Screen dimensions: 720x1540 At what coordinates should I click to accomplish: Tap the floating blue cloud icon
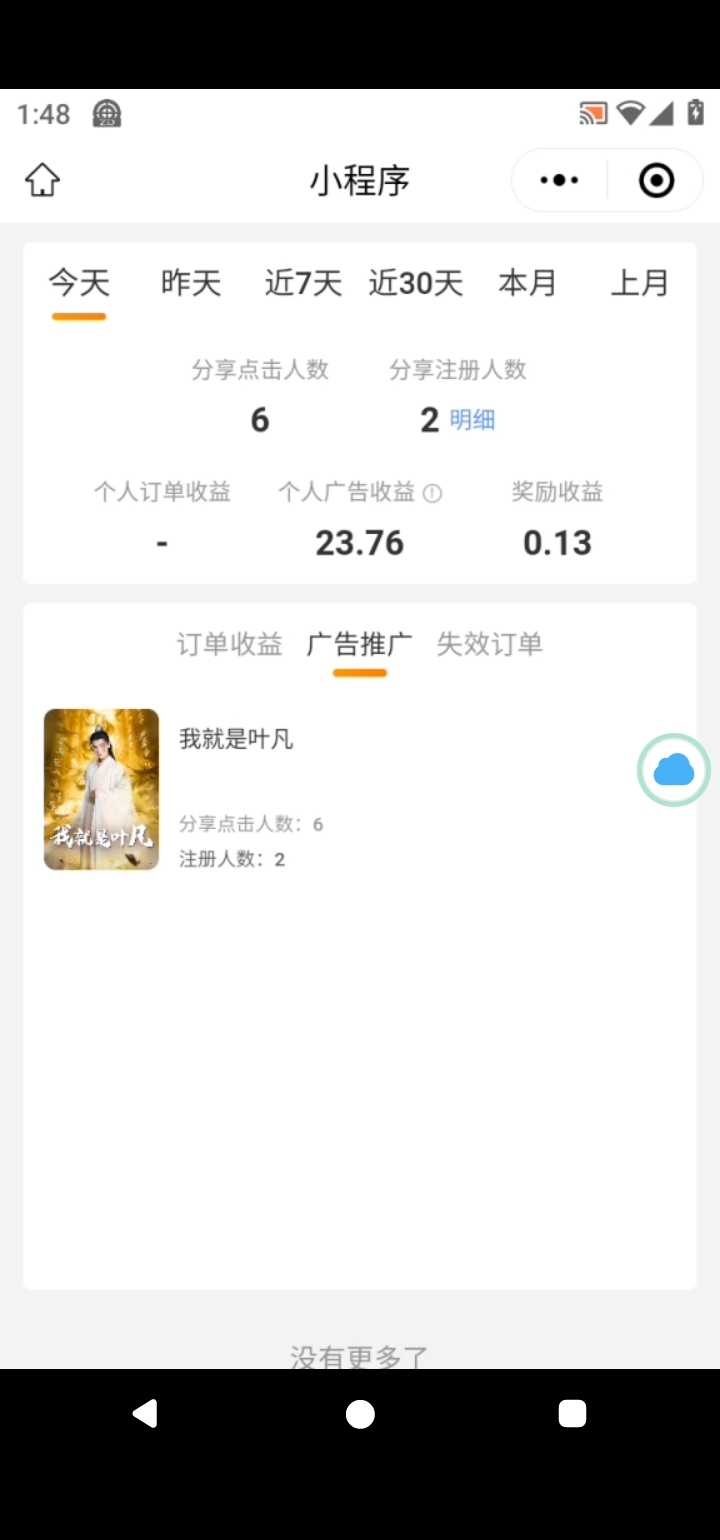(673, 769)
